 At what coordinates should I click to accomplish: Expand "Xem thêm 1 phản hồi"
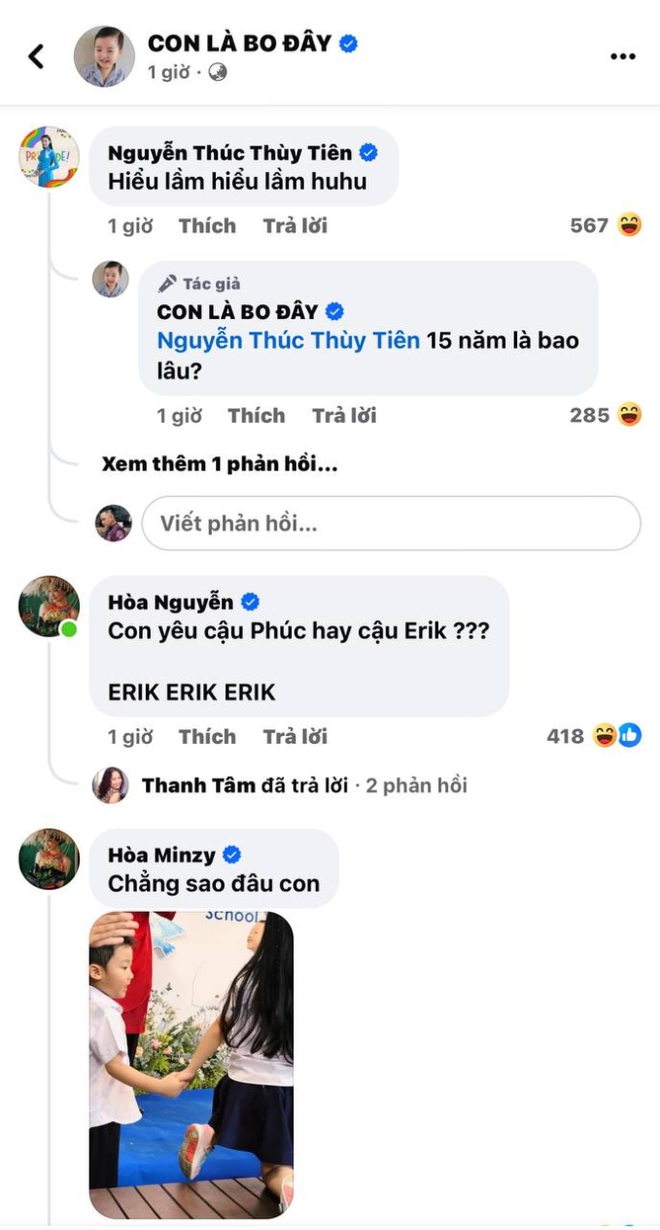point(219,464)
